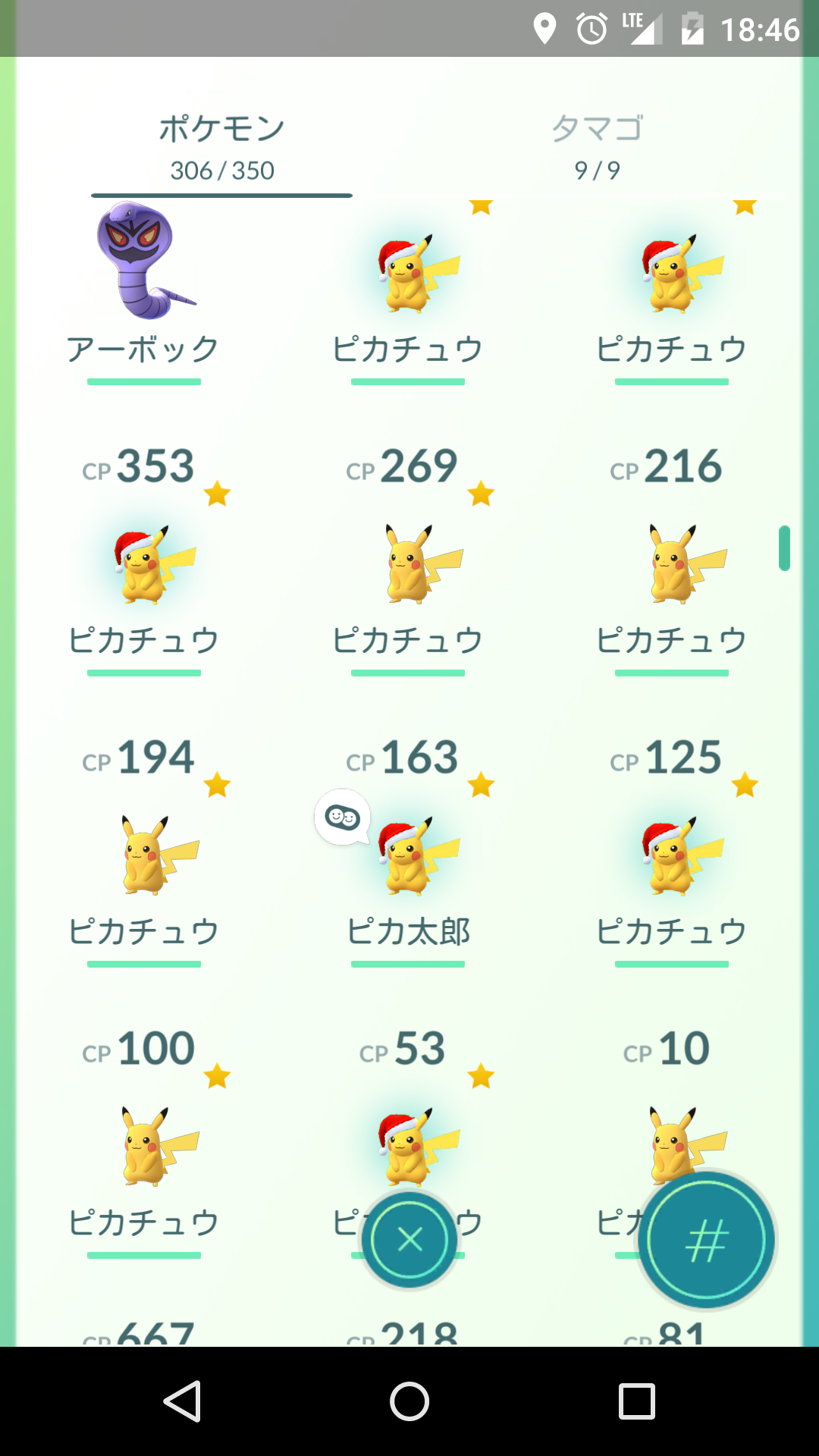Screen dimensions: 819x1456
Task: Go back using the Android back button
Action: pyautogui.click(x=182, y=1401)
